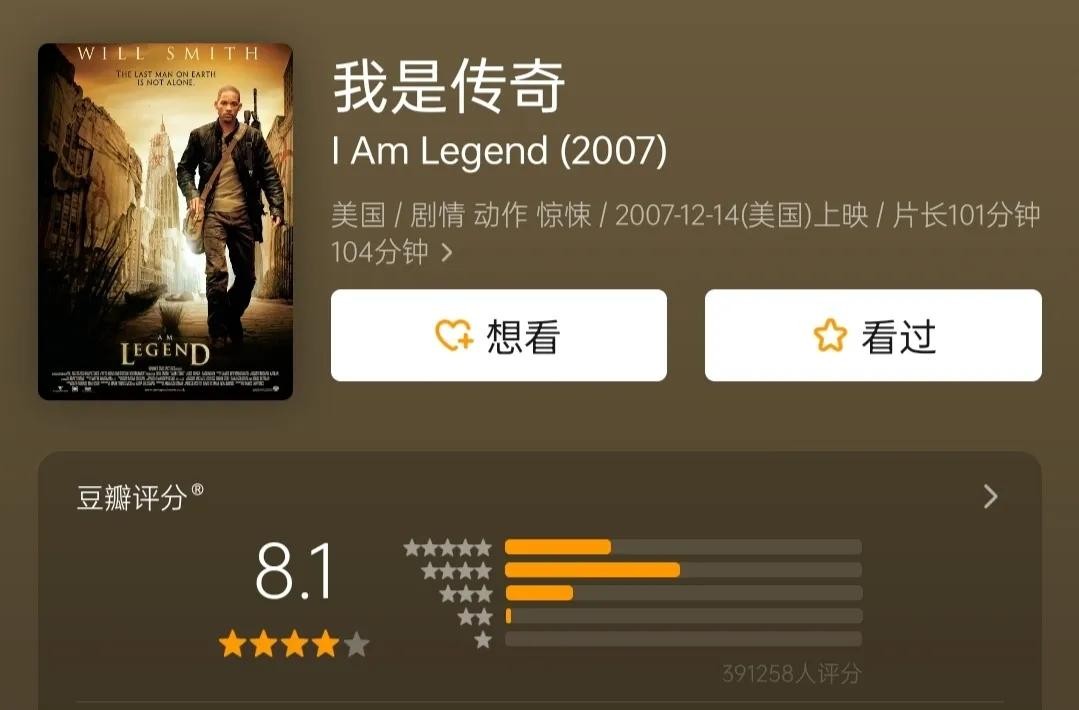Expand the movie info after 104分钟
This screenshot has width=1079, height=710.
point(447,253)
